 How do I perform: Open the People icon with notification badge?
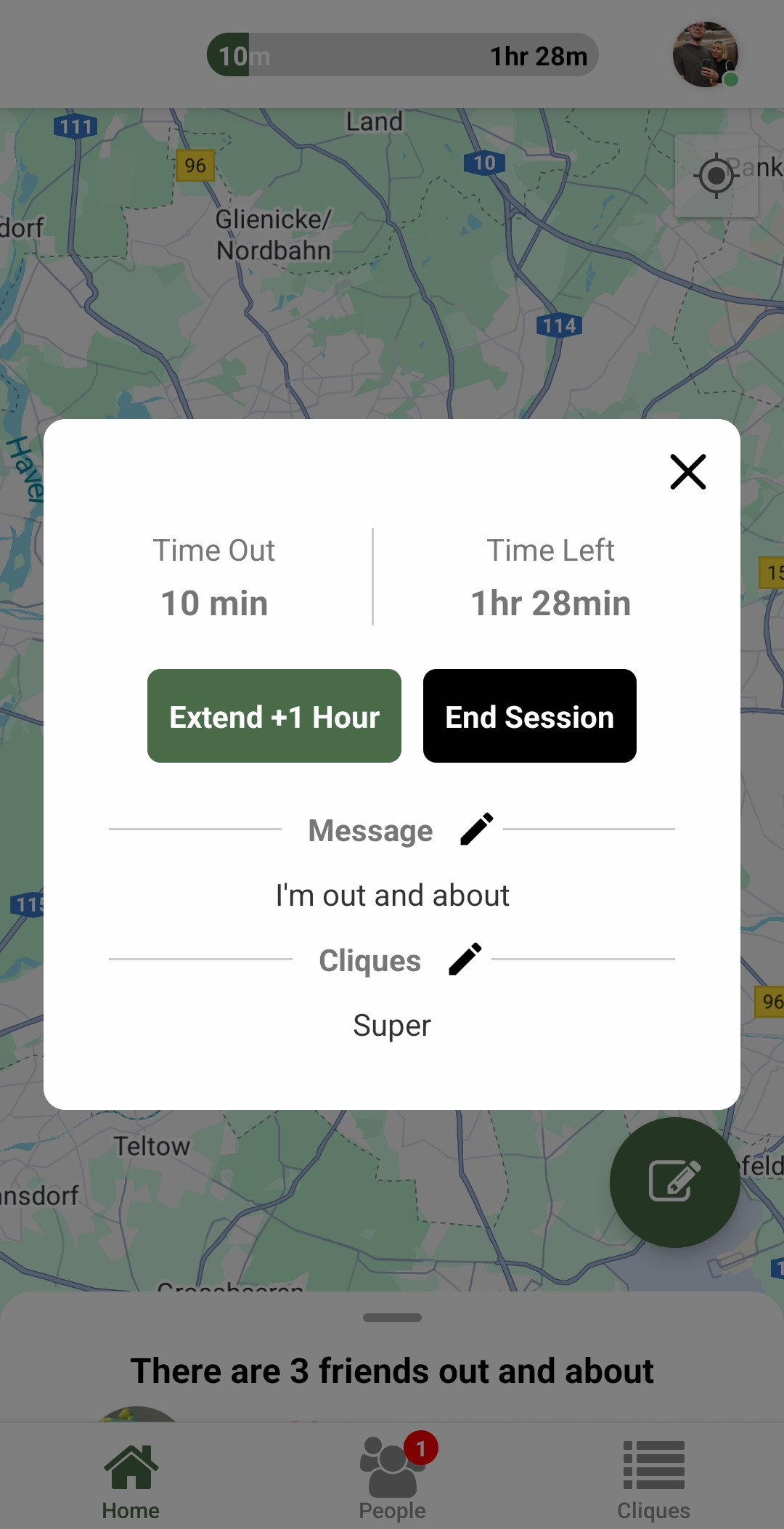(x=391, y=1467)
